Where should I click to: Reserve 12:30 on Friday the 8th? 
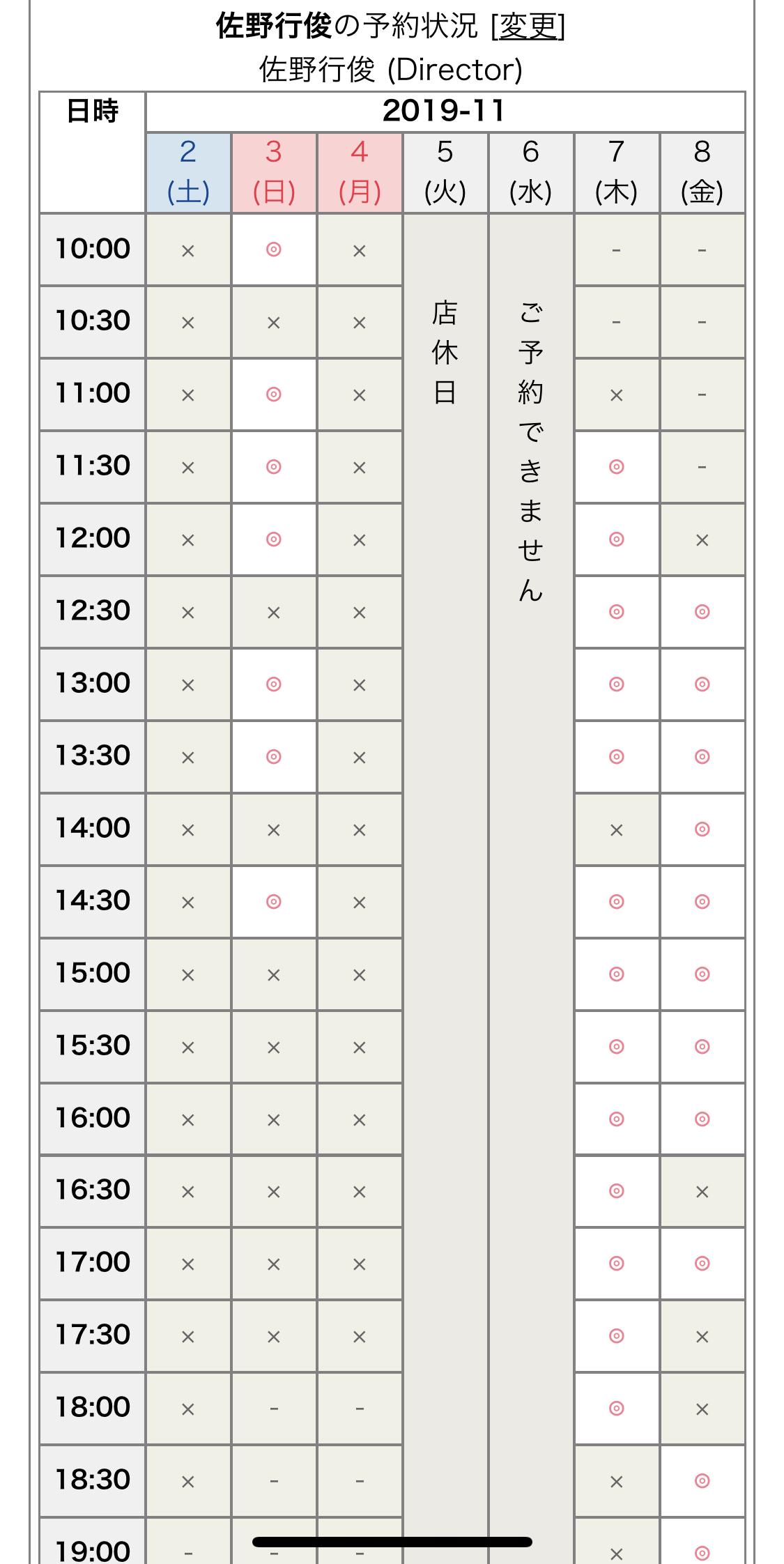(702, 612)
